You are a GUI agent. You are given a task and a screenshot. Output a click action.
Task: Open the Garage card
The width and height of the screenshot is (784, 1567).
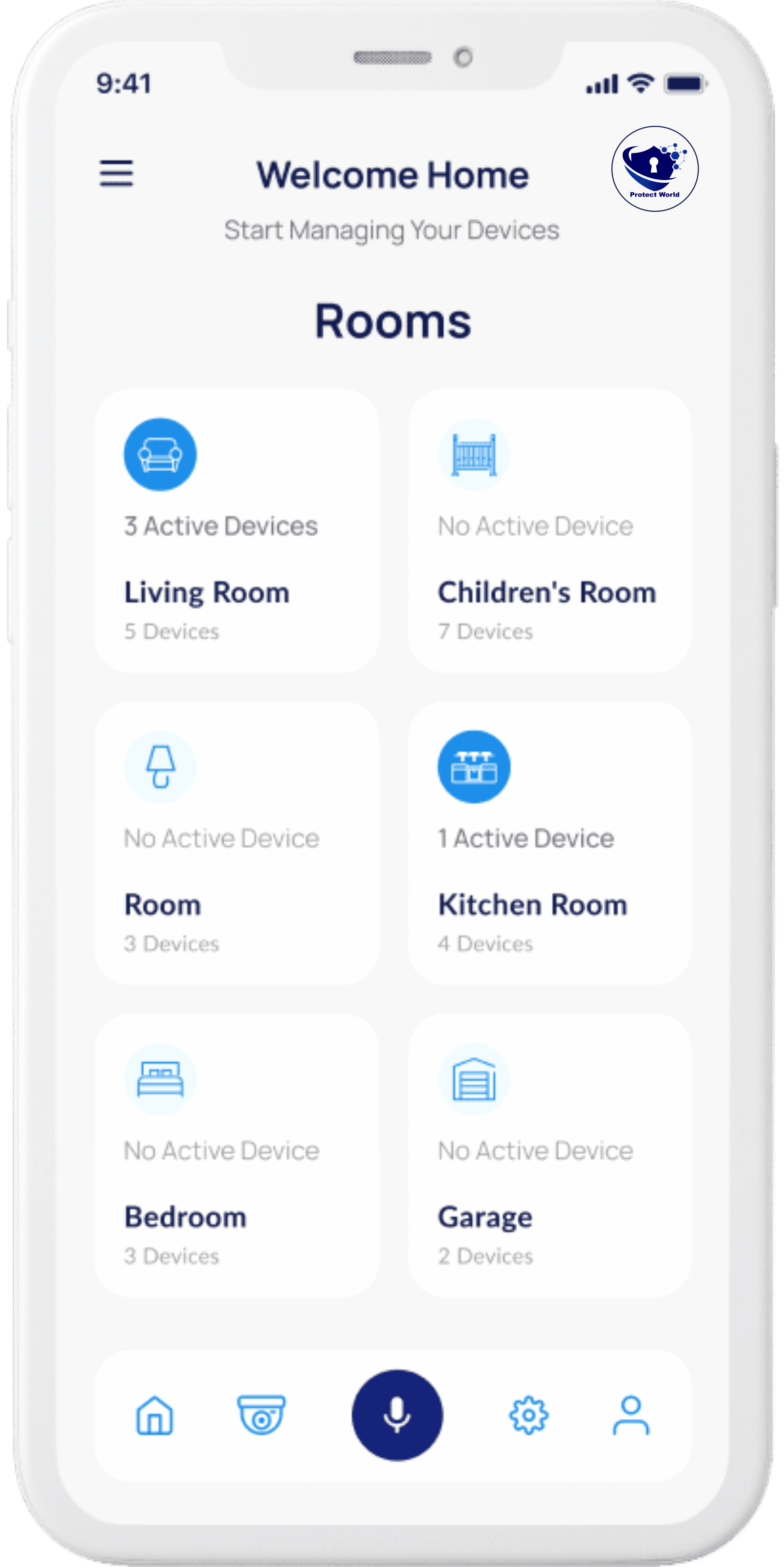point(549,1155)
